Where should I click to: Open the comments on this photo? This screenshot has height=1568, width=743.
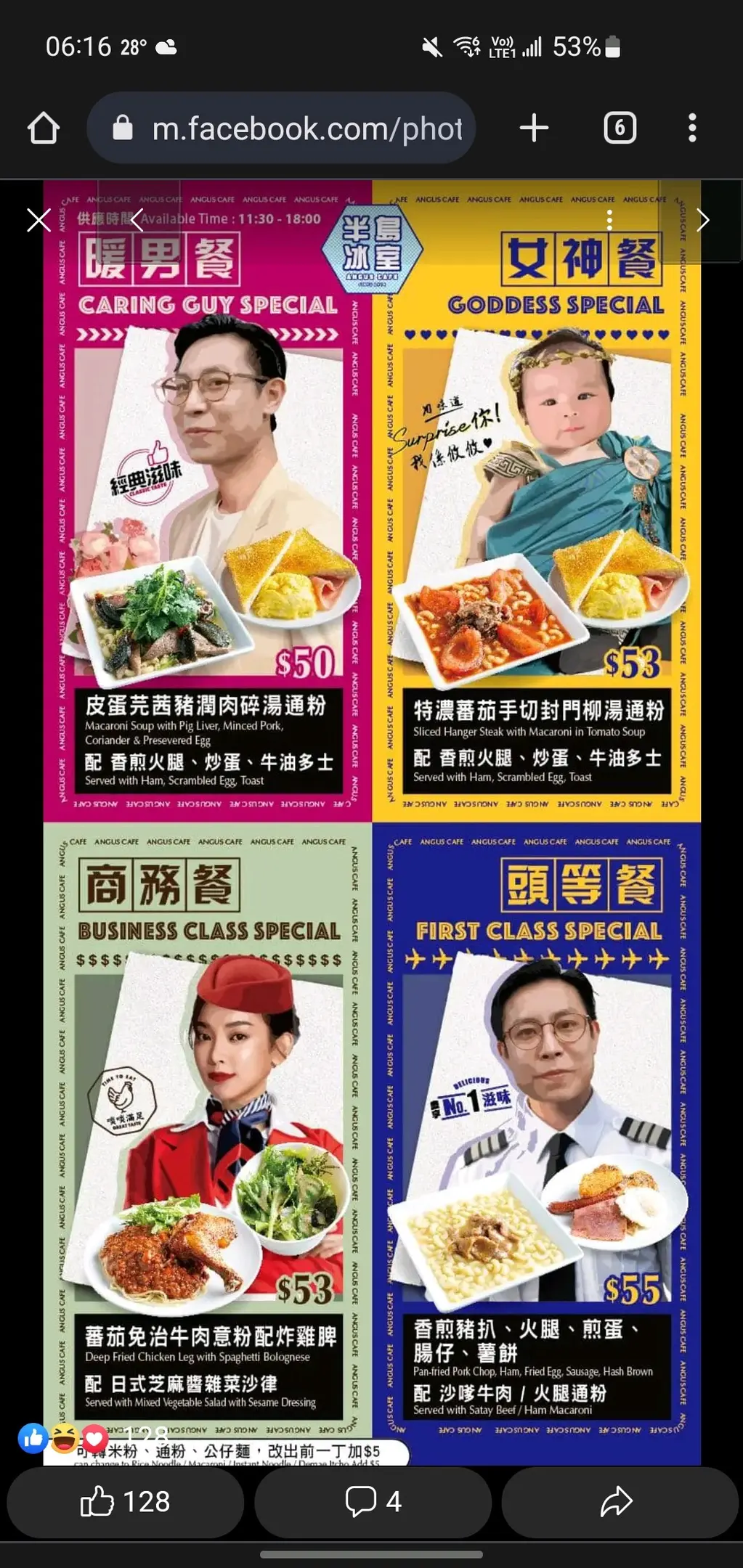[373, 1502]
